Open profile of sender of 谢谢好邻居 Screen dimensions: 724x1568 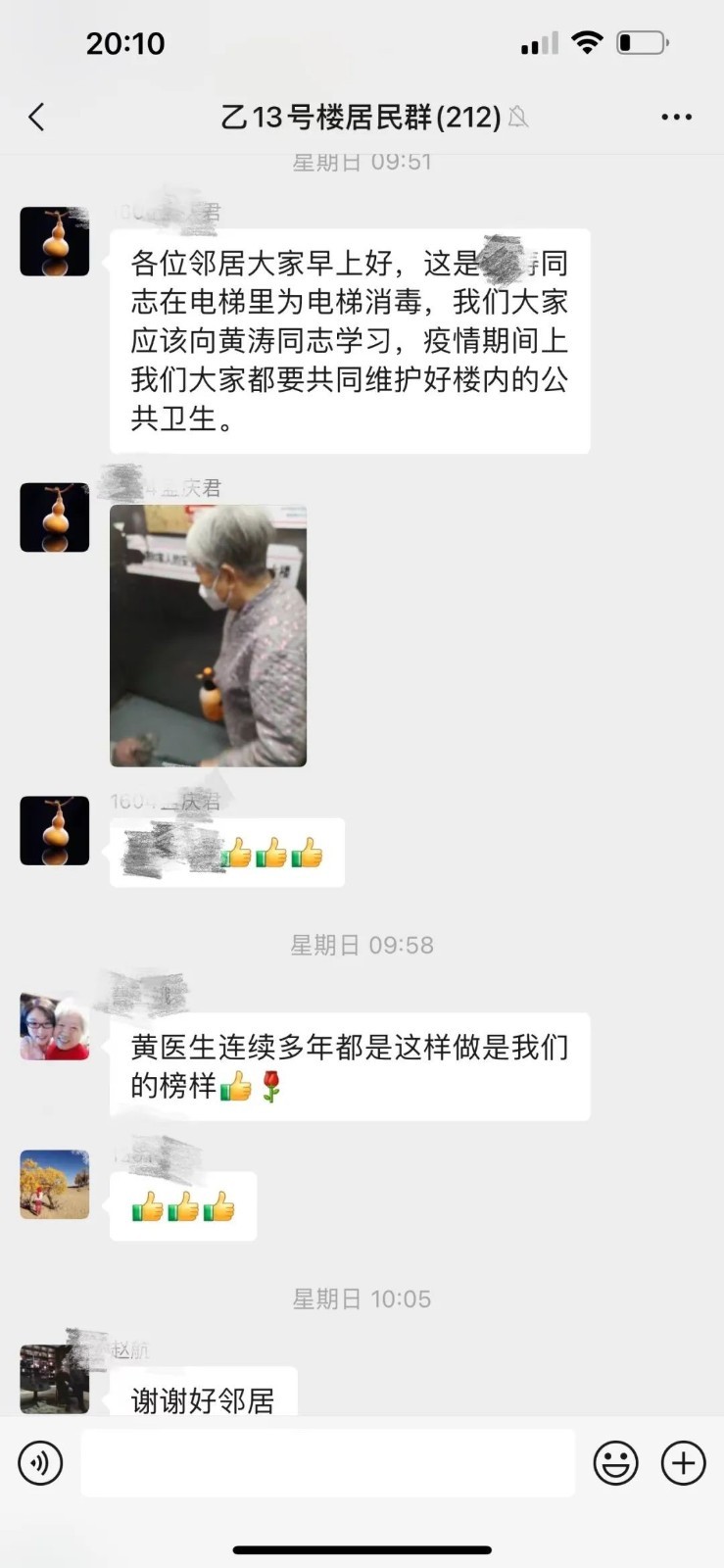[x=55, y=1379]
